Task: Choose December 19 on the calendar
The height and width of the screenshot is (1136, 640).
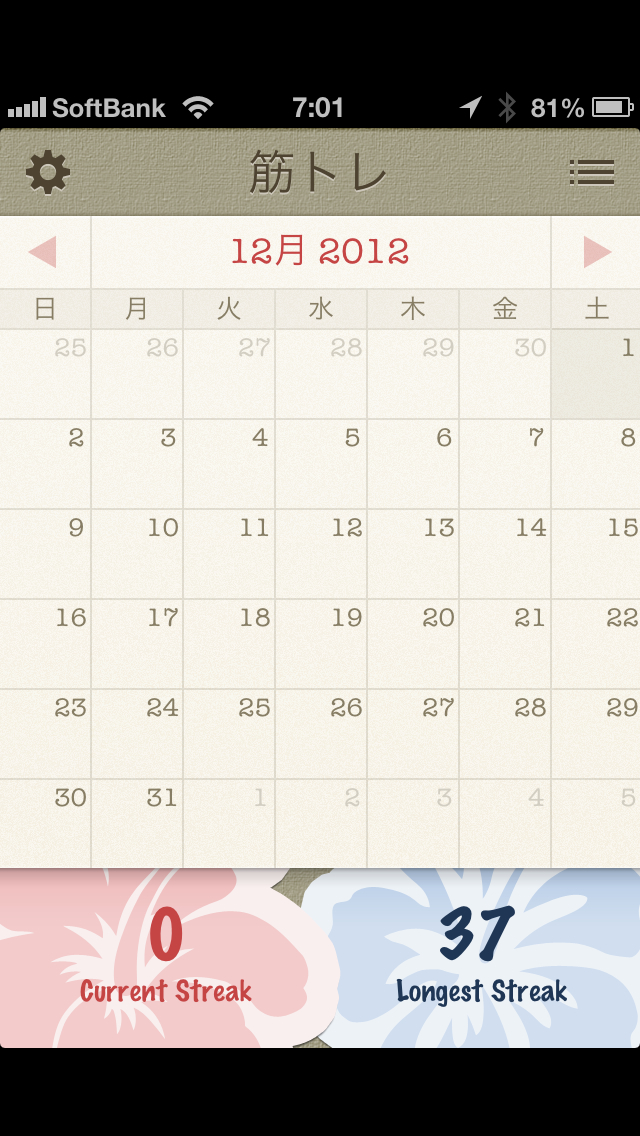Action: [x=321, y=644]
